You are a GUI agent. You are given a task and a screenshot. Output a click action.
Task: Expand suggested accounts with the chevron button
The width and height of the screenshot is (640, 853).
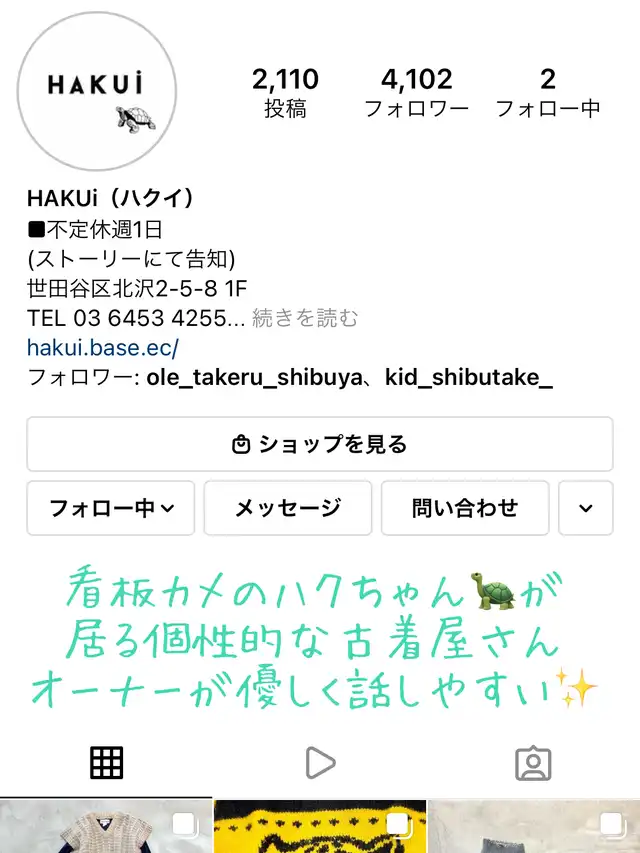(x=585, y=508)
